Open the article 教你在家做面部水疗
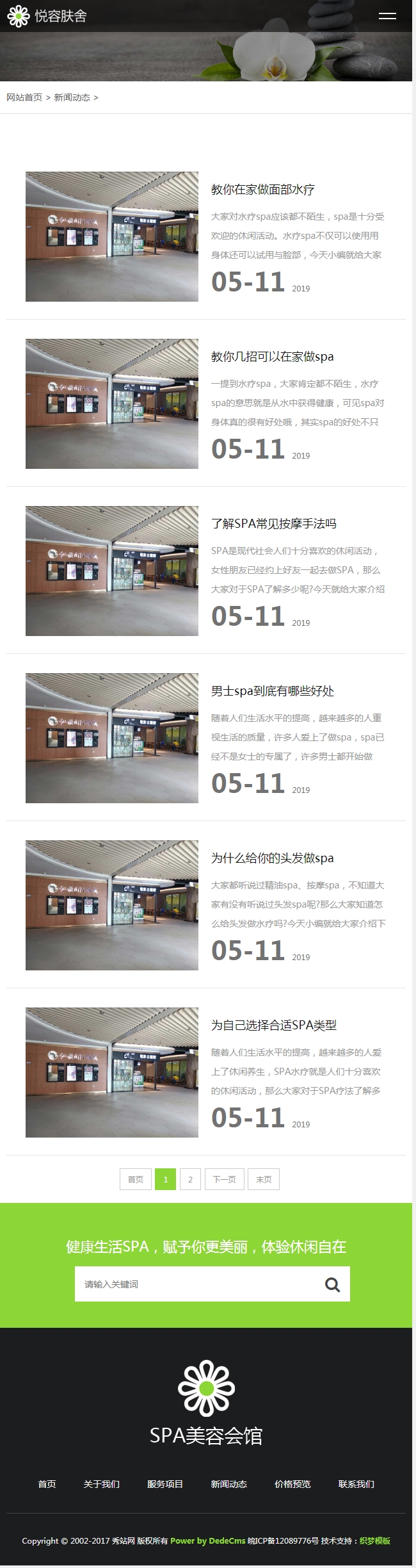 pyautogui.click(x=262, y=190)
